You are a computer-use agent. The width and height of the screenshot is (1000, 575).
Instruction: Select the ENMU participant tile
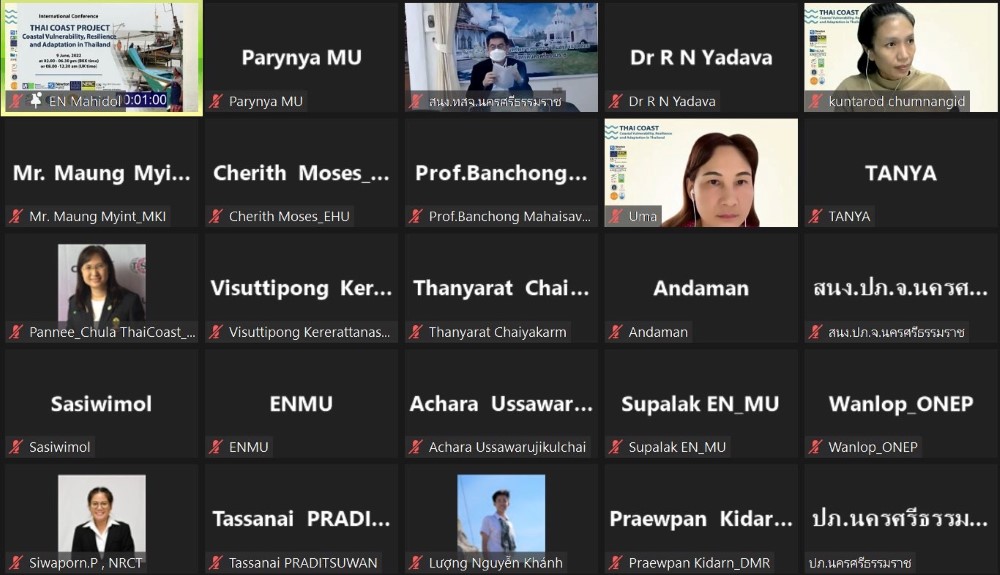301,403
